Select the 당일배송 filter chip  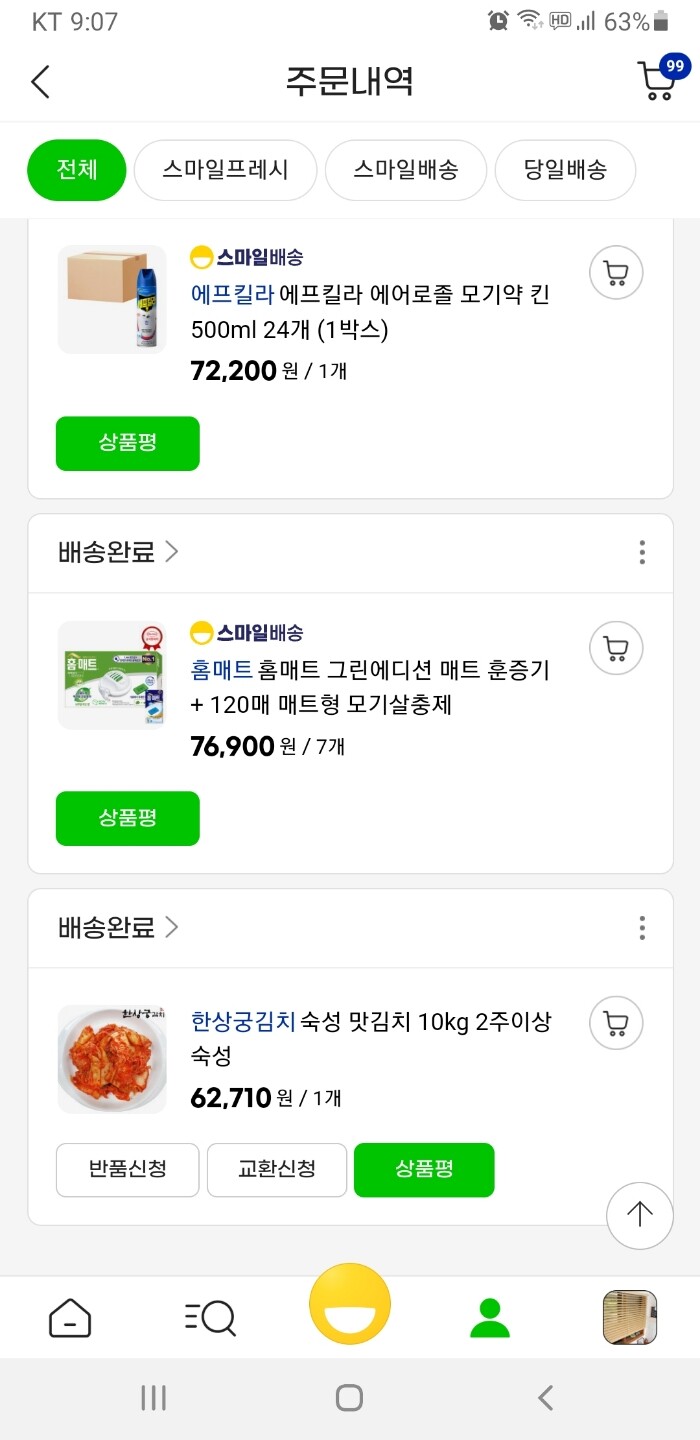pos(565,170)
